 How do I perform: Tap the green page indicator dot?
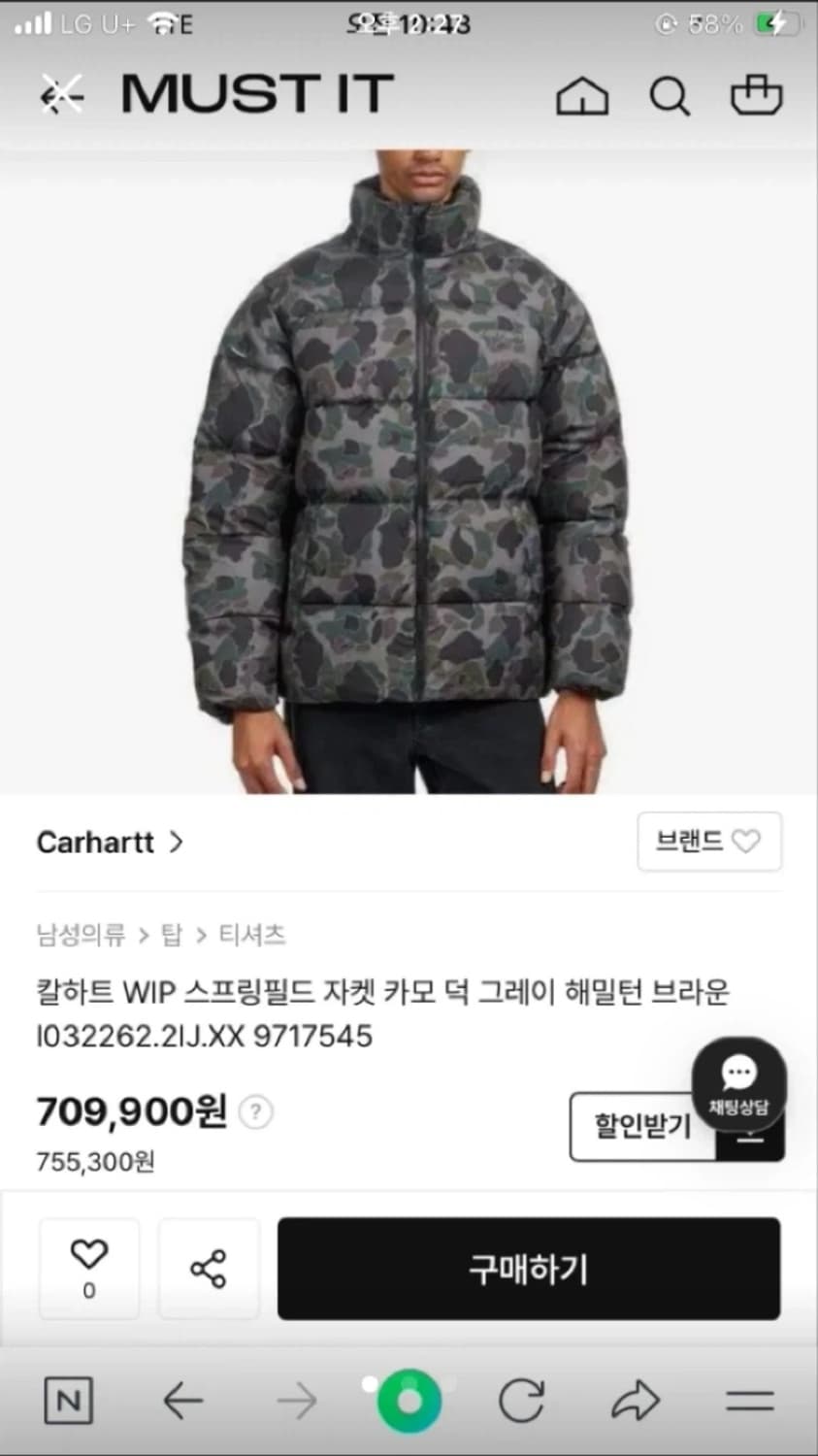(x=408, y=1401)
